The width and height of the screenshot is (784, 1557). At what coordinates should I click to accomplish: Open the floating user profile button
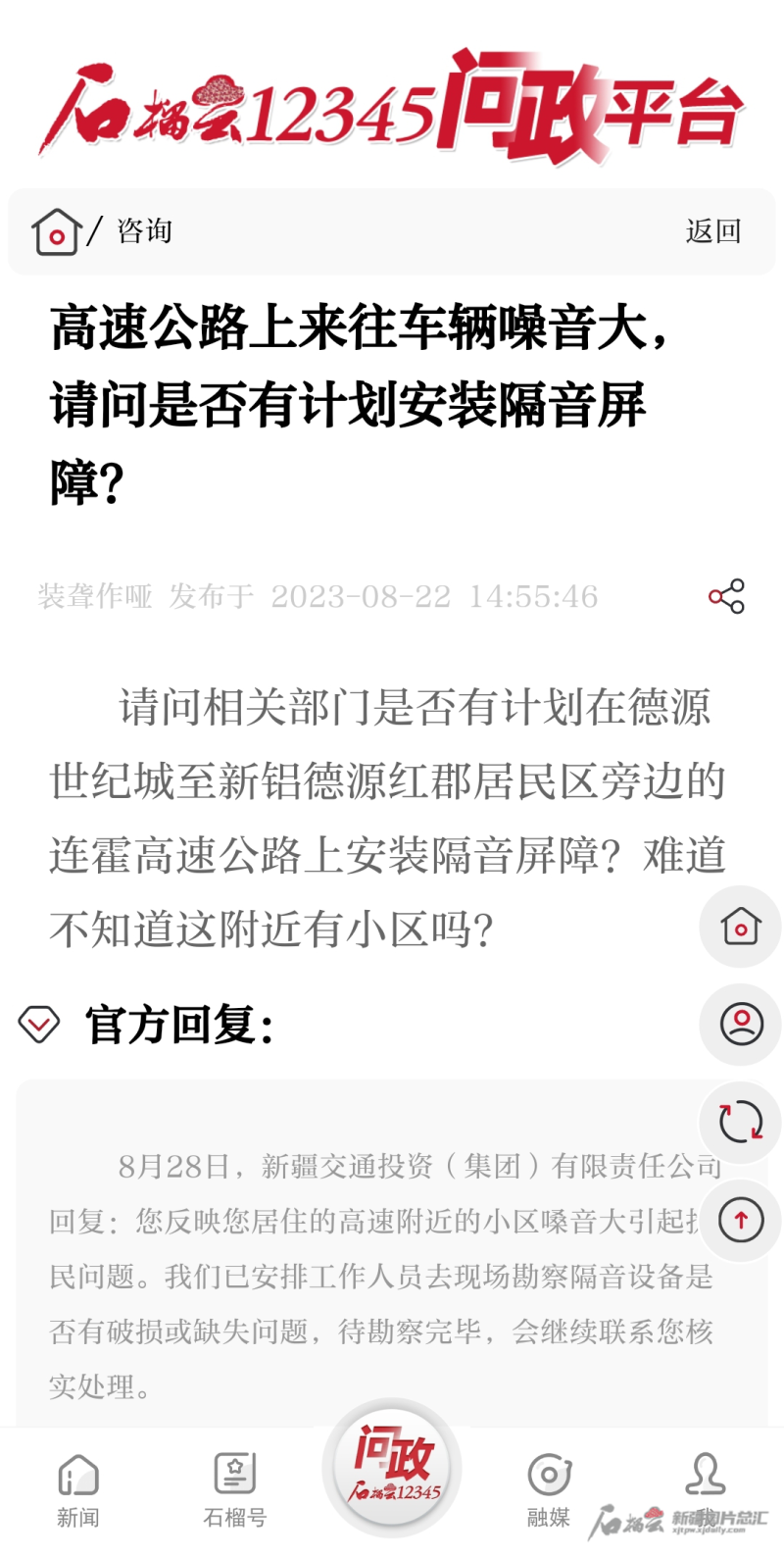(x=741, y=1024)
